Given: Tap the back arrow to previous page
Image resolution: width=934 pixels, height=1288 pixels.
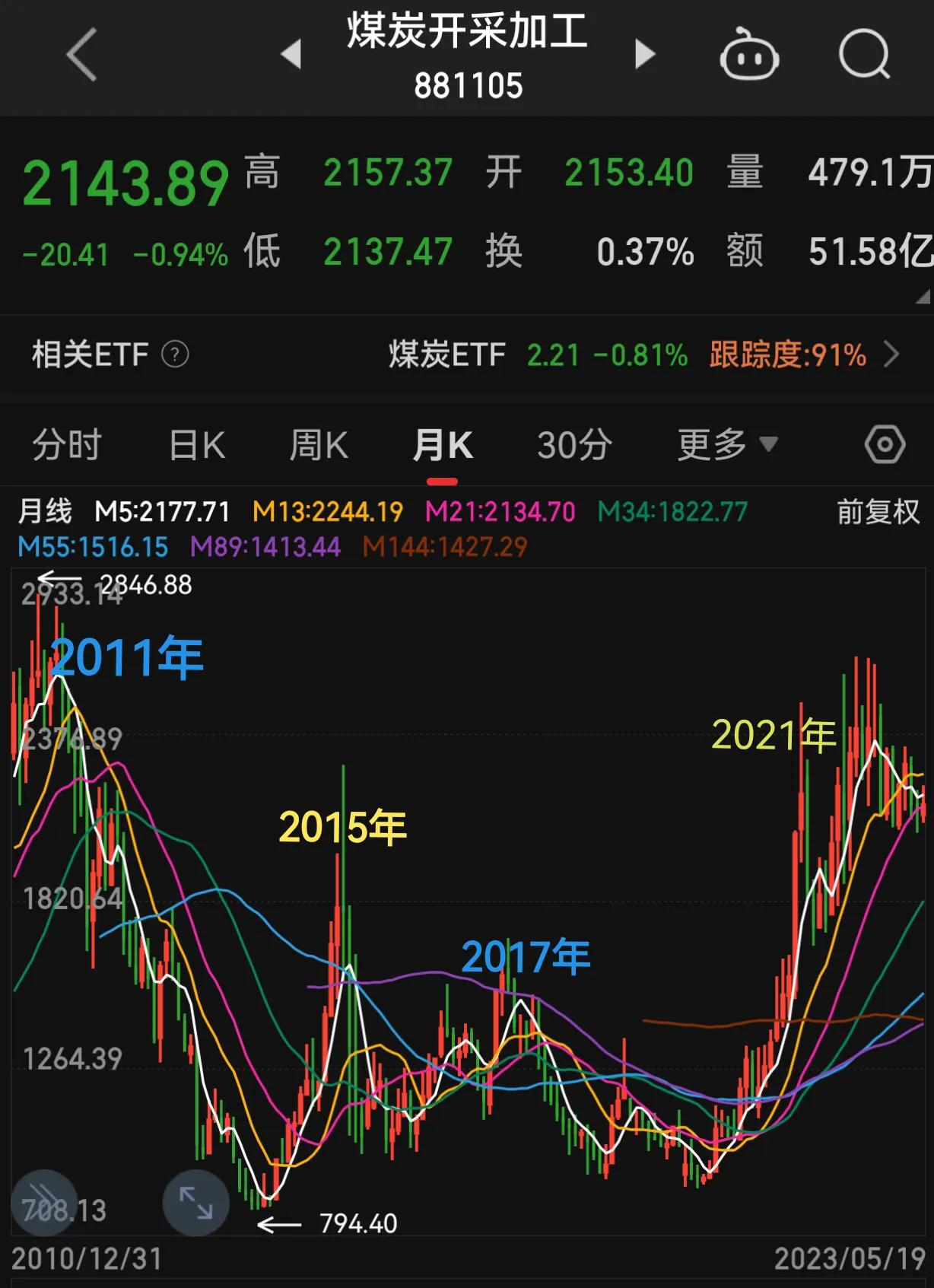Looking at the screenshot, I should pos(79,55).
